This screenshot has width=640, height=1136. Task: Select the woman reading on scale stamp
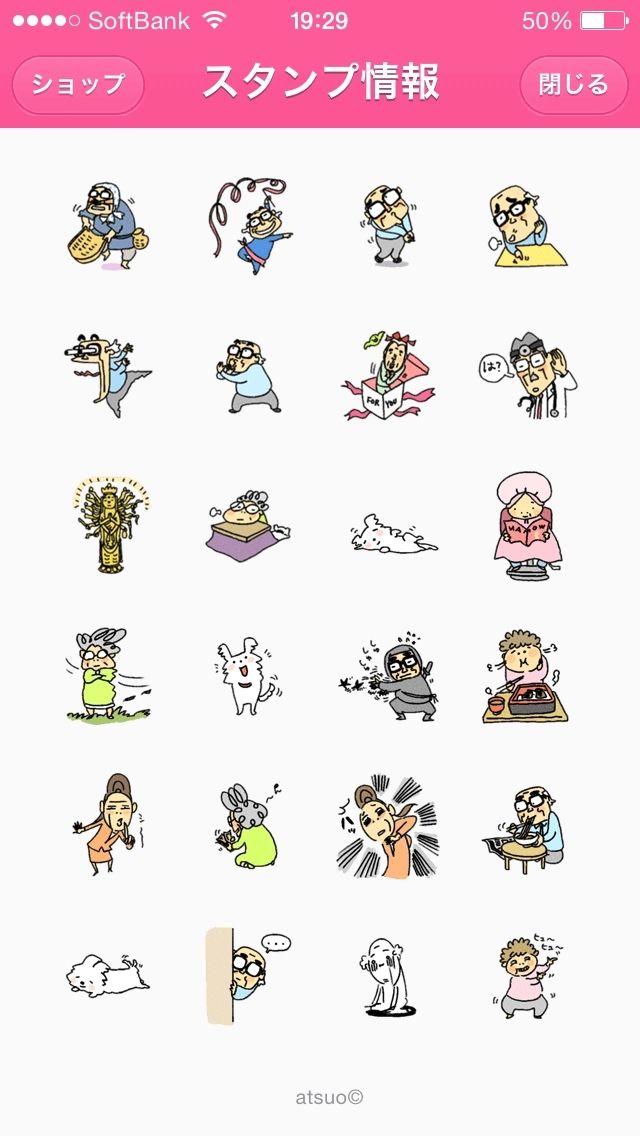pyautogui.click(x=523, y=524)
